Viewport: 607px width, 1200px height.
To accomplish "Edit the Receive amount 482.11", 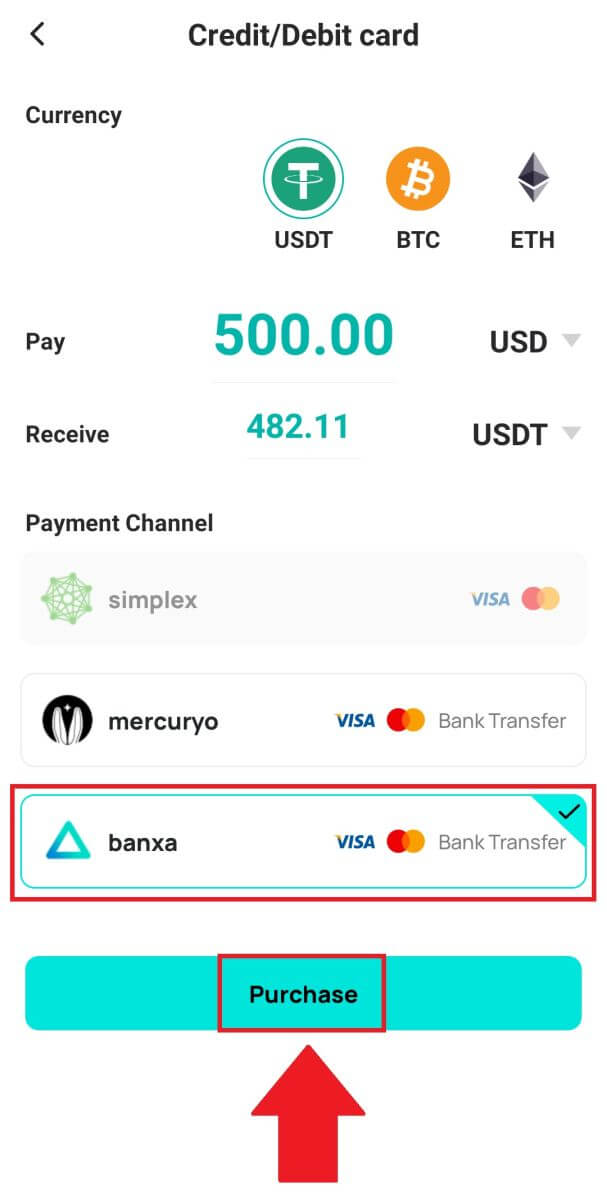I will (298, 427).
